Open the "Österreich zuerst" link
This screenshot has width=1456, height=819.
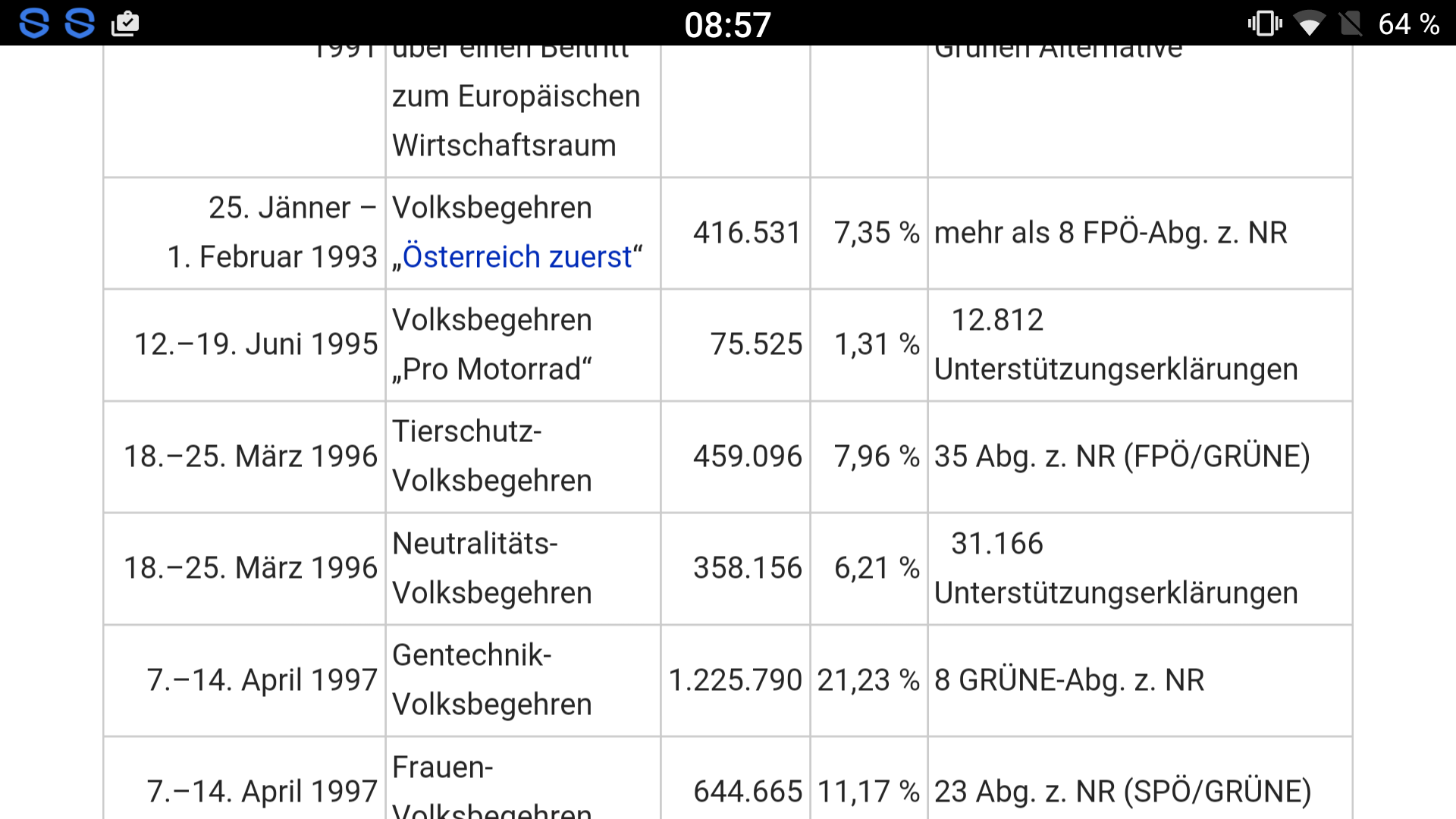[x=517, y=257]
